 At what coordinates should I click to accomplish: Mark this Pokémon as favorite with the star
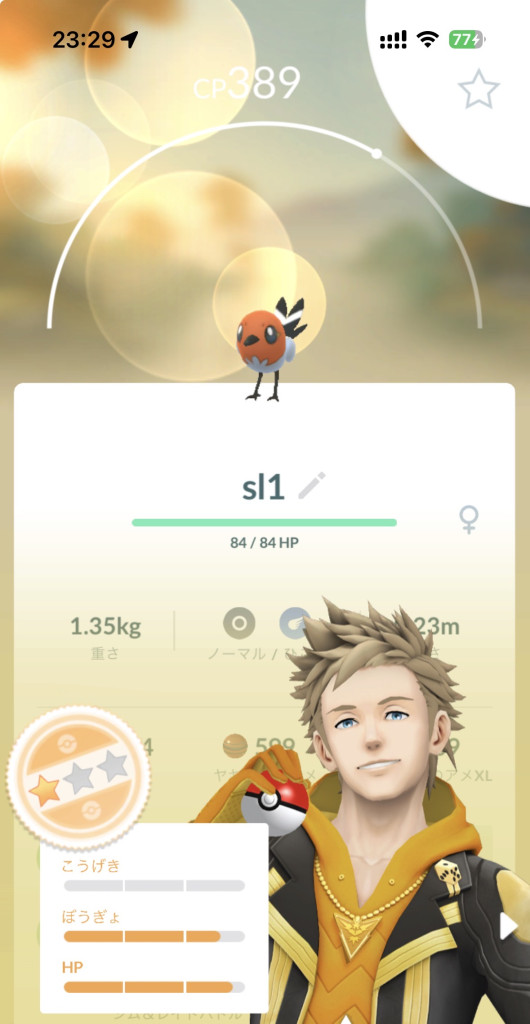478,88
